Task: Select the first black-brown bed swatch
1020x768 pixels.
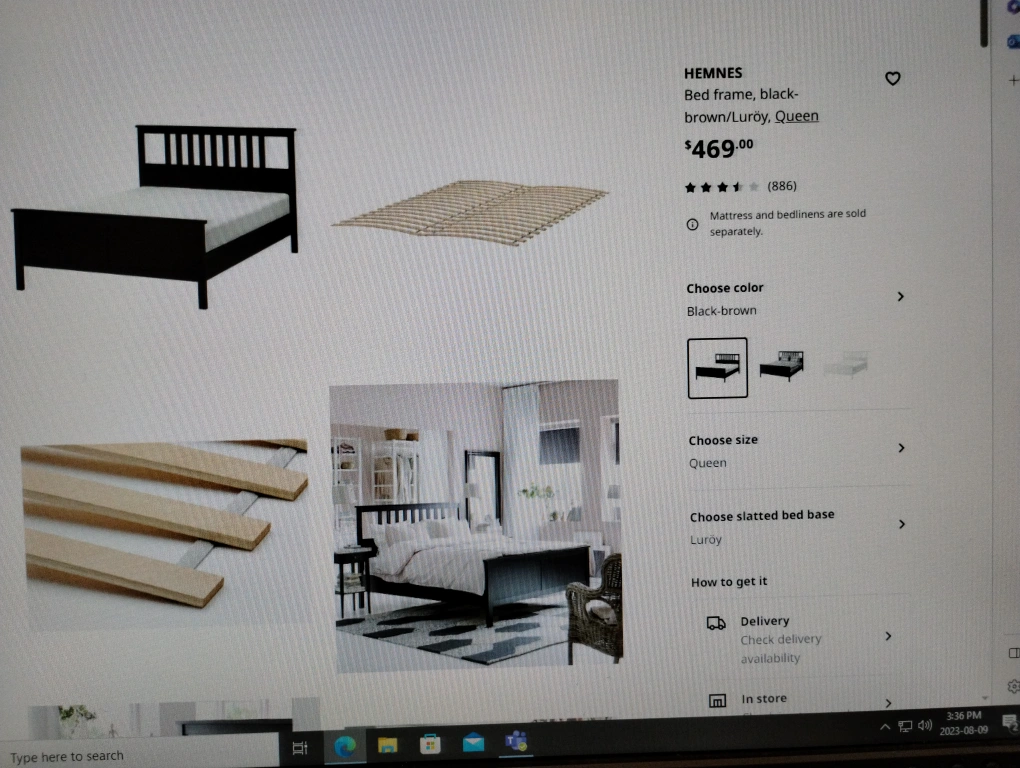Action: point(717,368)
